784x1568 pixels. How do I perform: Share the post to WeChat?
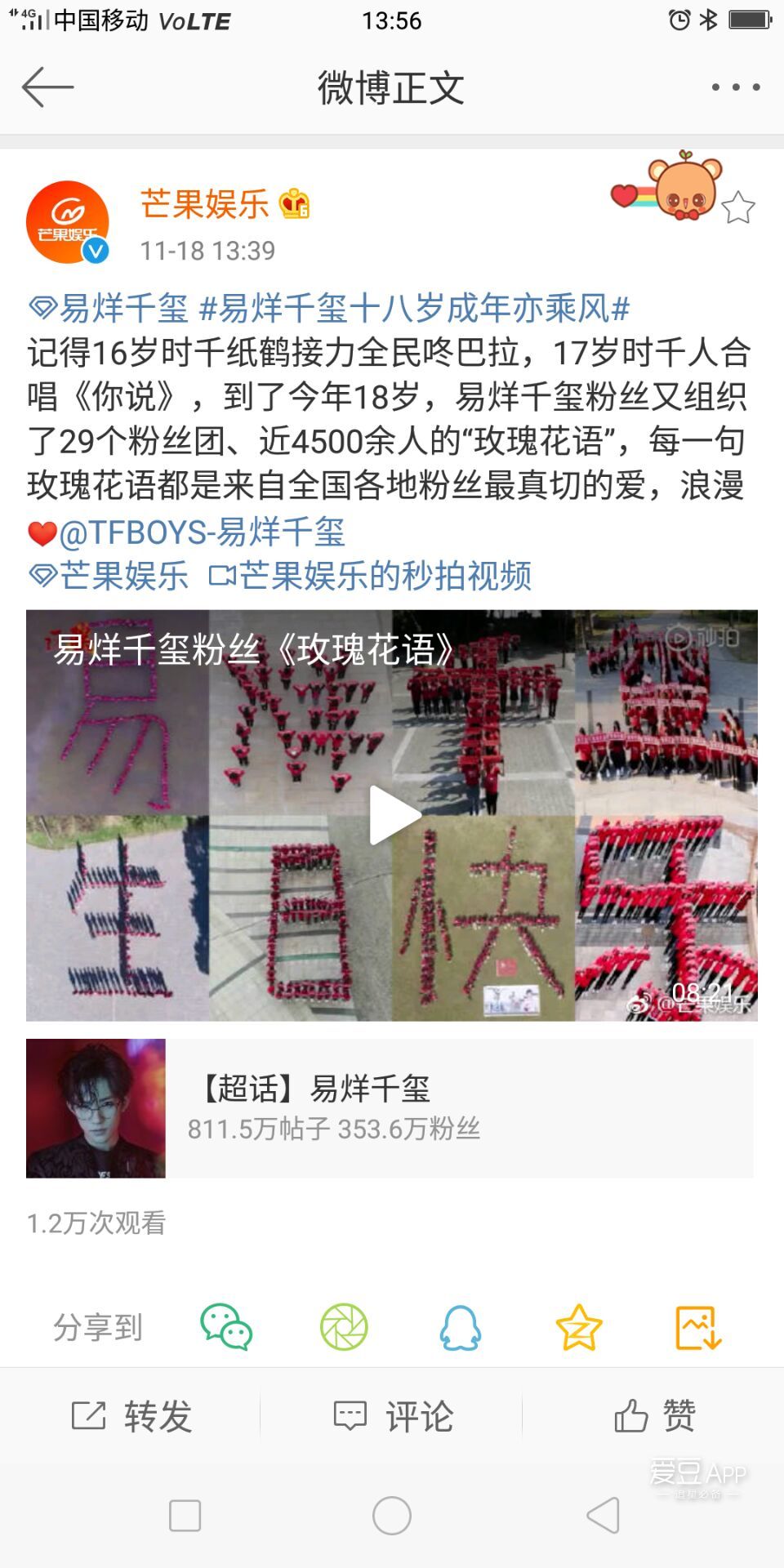point(226,1327)
